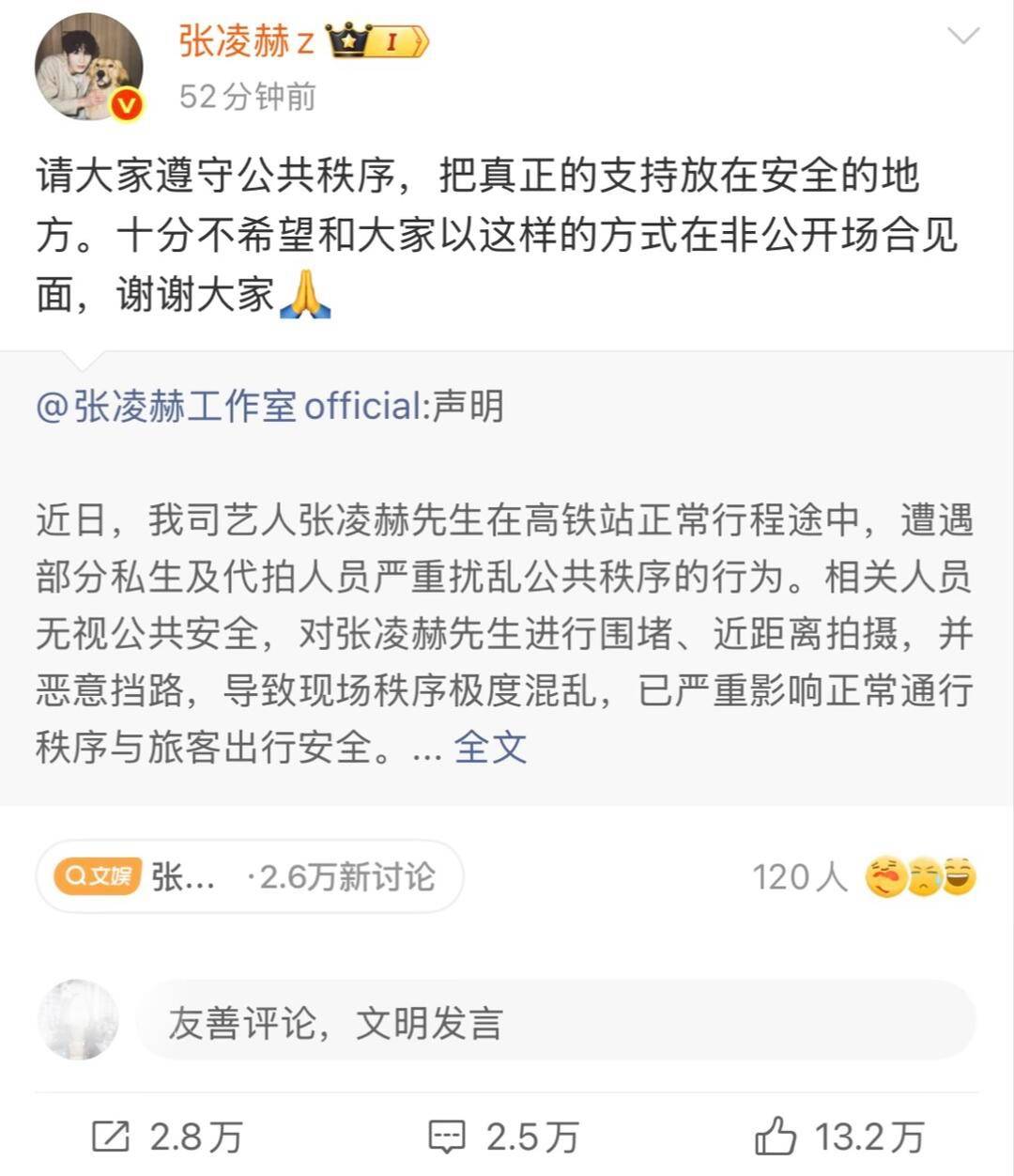Expand the statement via 全文
Viewport: 1014px width, 1176px height.
(x=490, y=748)
